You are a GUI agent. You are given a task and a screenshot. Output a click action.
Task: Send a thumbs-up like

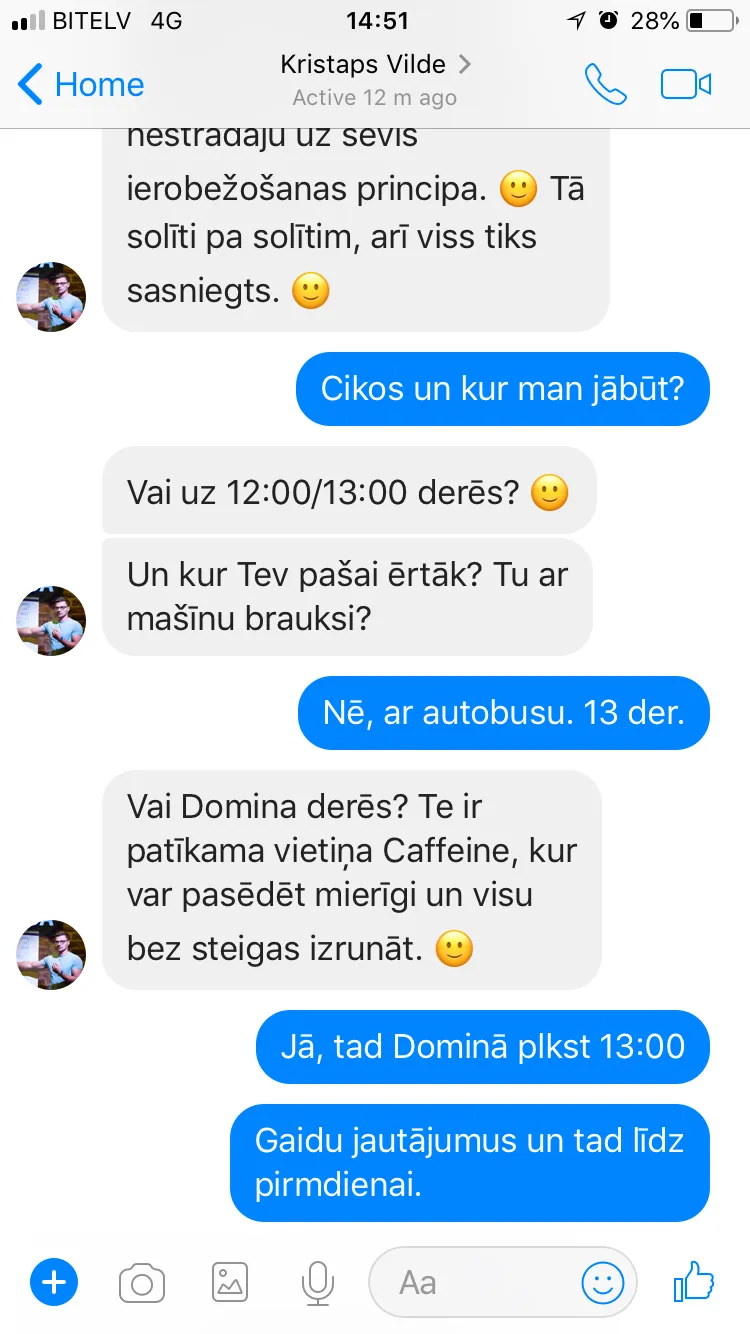point(693,1281)
